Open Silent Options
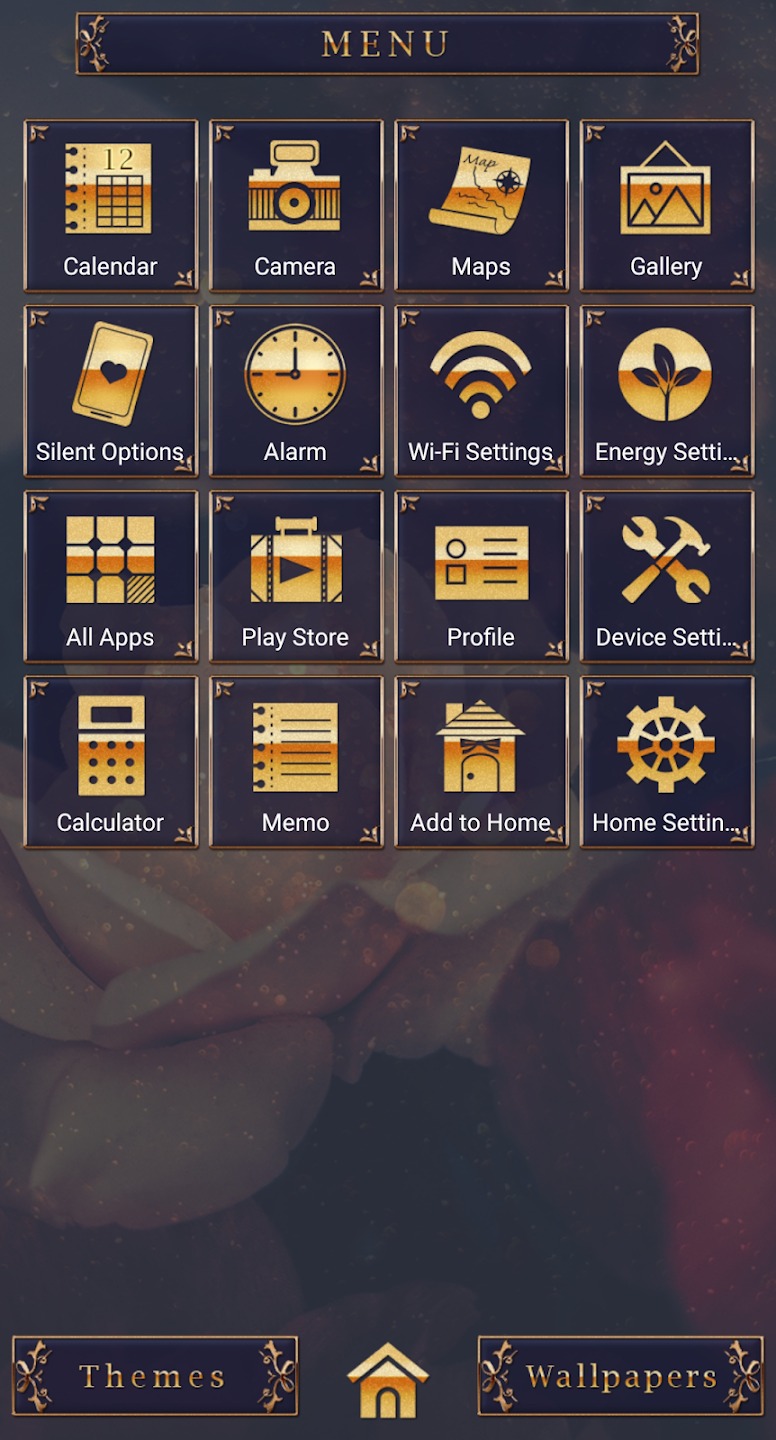Screen dimensions: 776x1440 click(110, 391)
